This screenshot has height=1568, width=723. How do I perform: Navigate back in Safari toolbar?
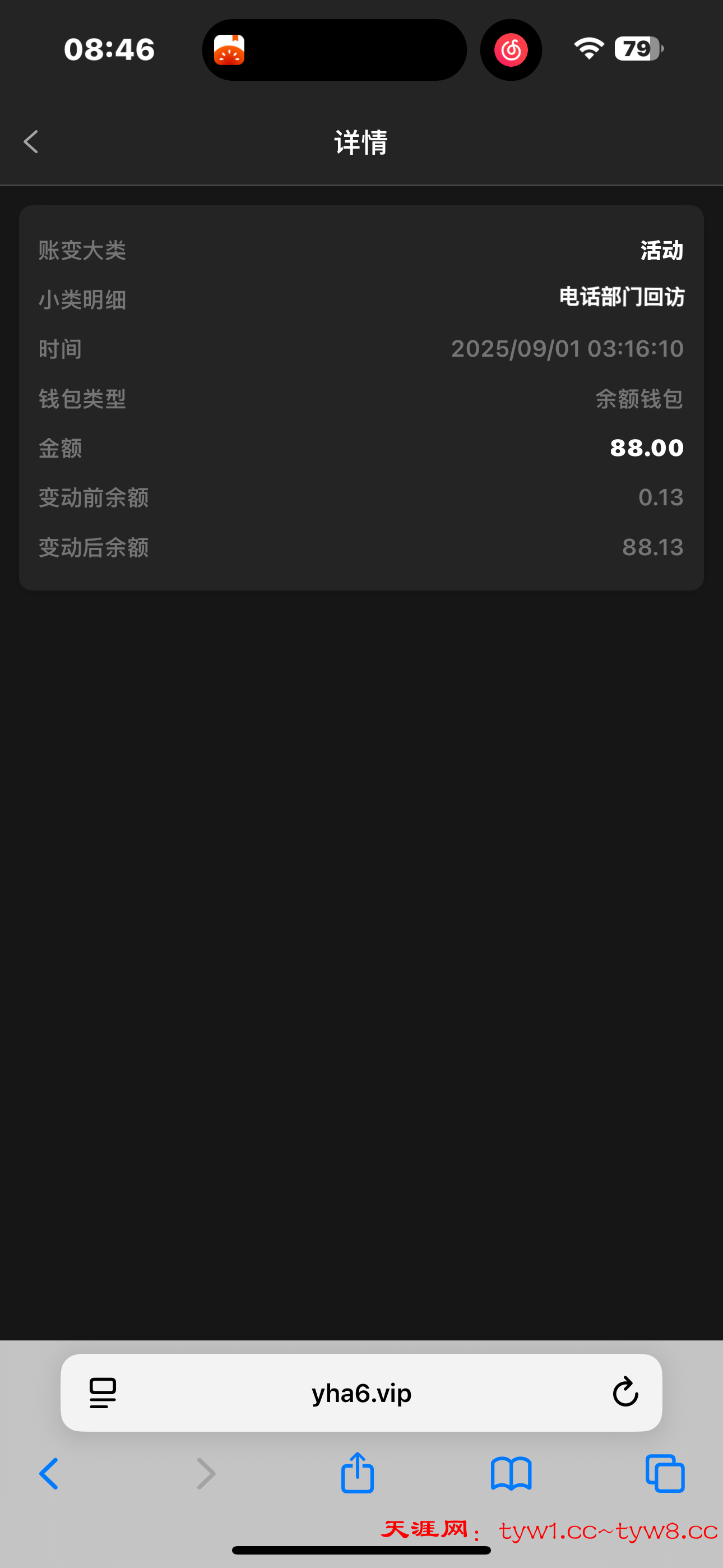pos(49,1474)
